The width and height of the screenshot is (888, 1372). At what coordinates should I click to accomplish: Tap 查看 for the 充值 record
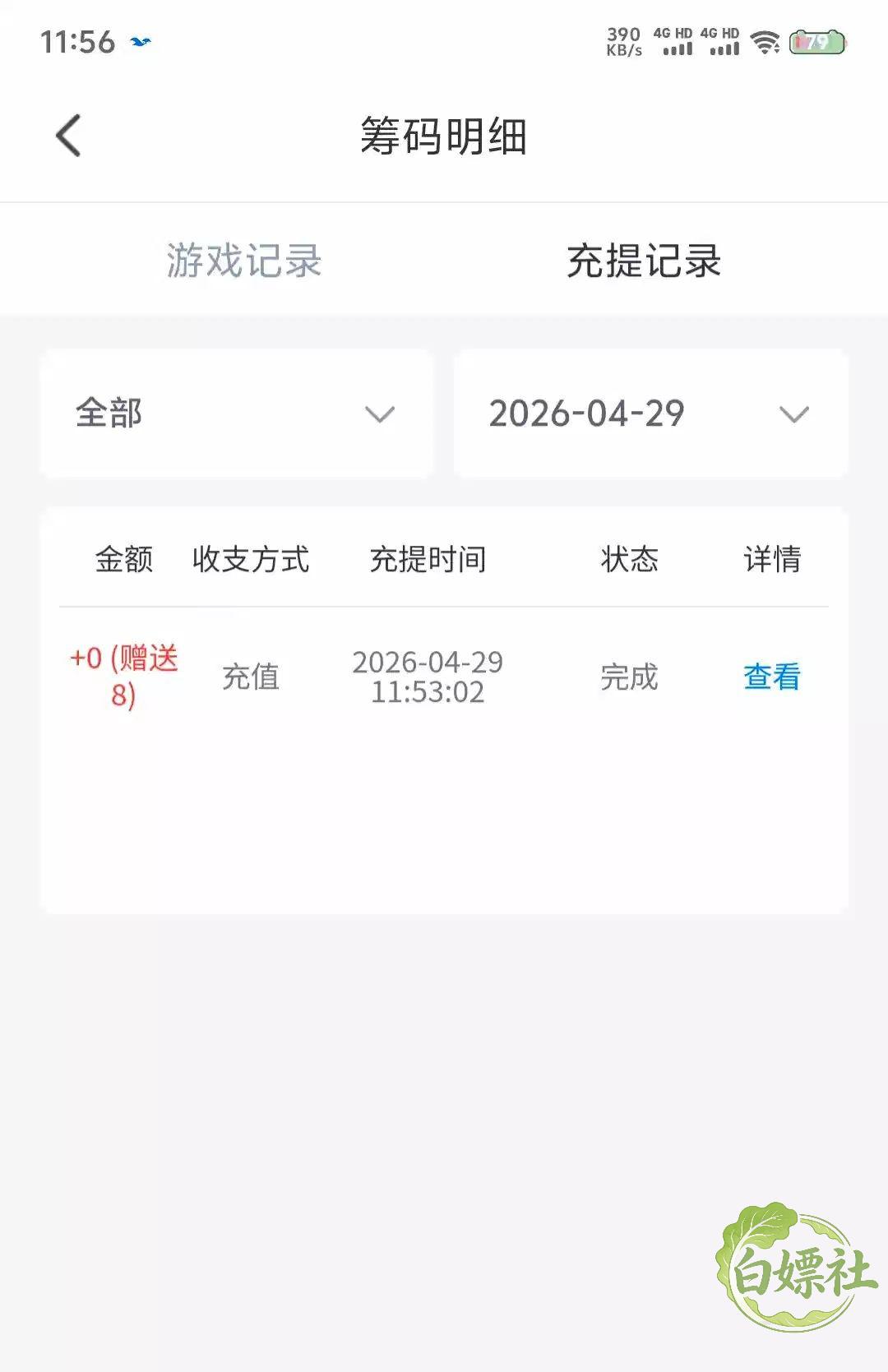click(x=771, y=677)
